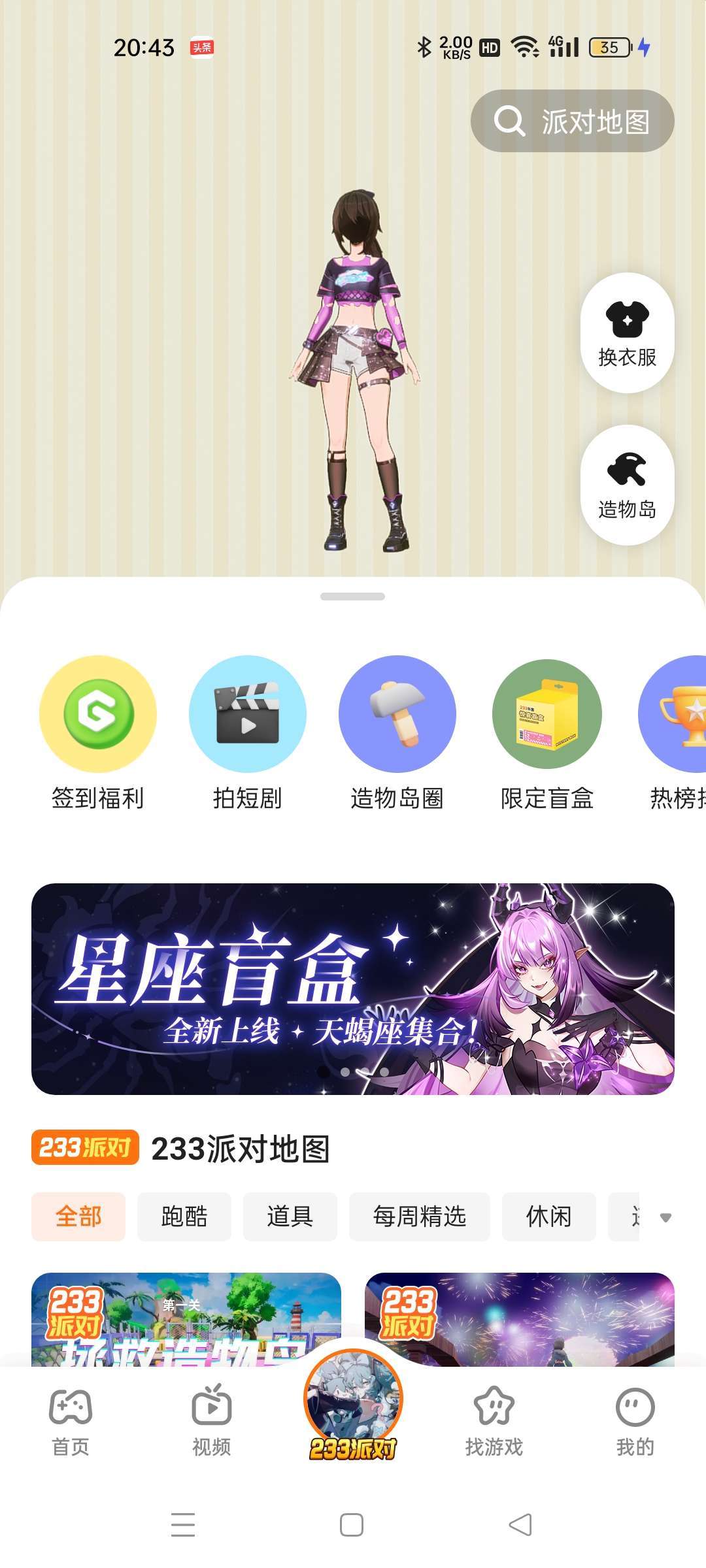Screen dimensions: 706x1568
Task: Open 限定盲盒 blind boxes
Action: [x=547, y=732]
